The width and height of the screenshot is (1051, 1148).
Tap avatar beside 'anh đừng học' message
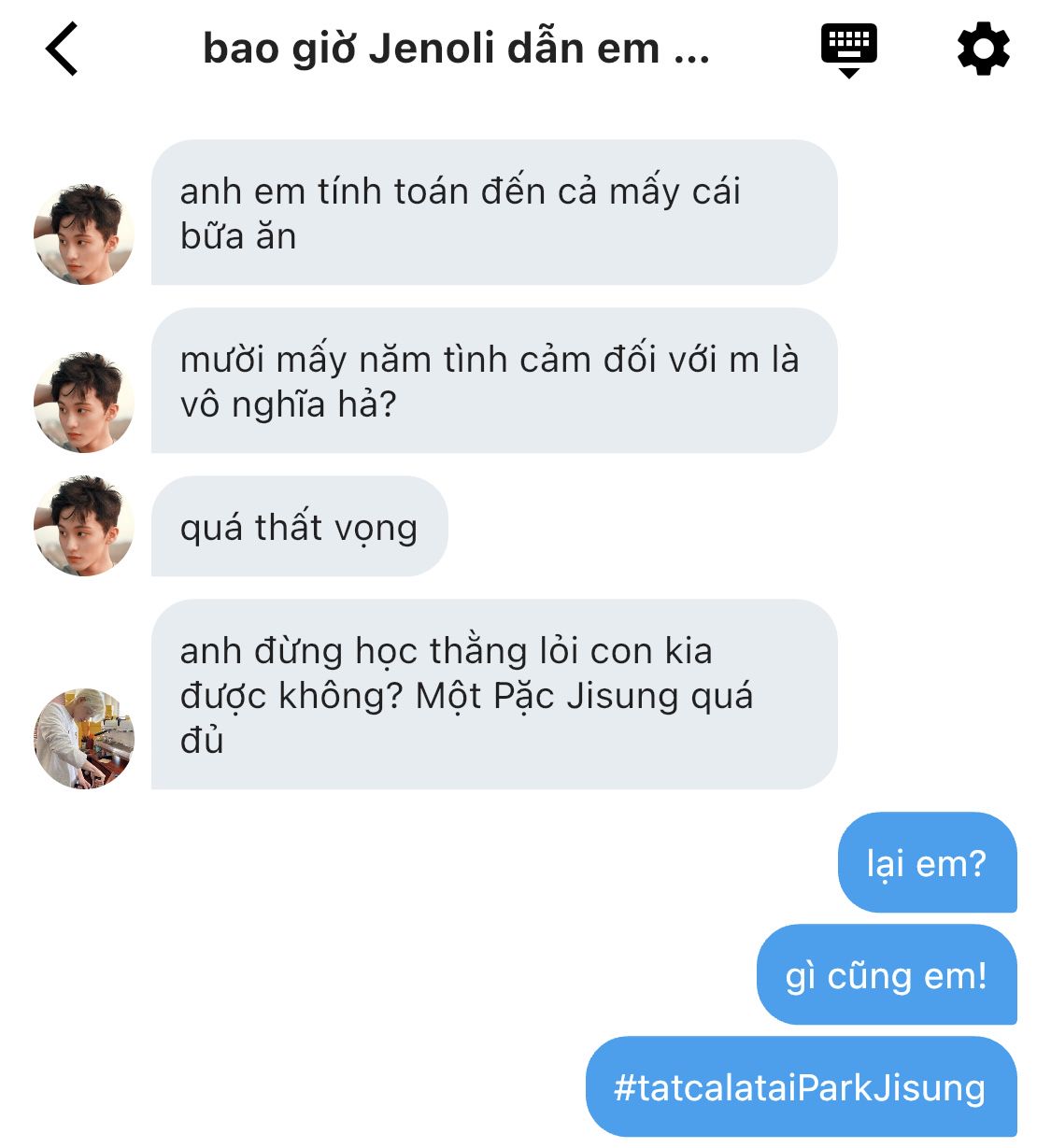pos(84,739)
